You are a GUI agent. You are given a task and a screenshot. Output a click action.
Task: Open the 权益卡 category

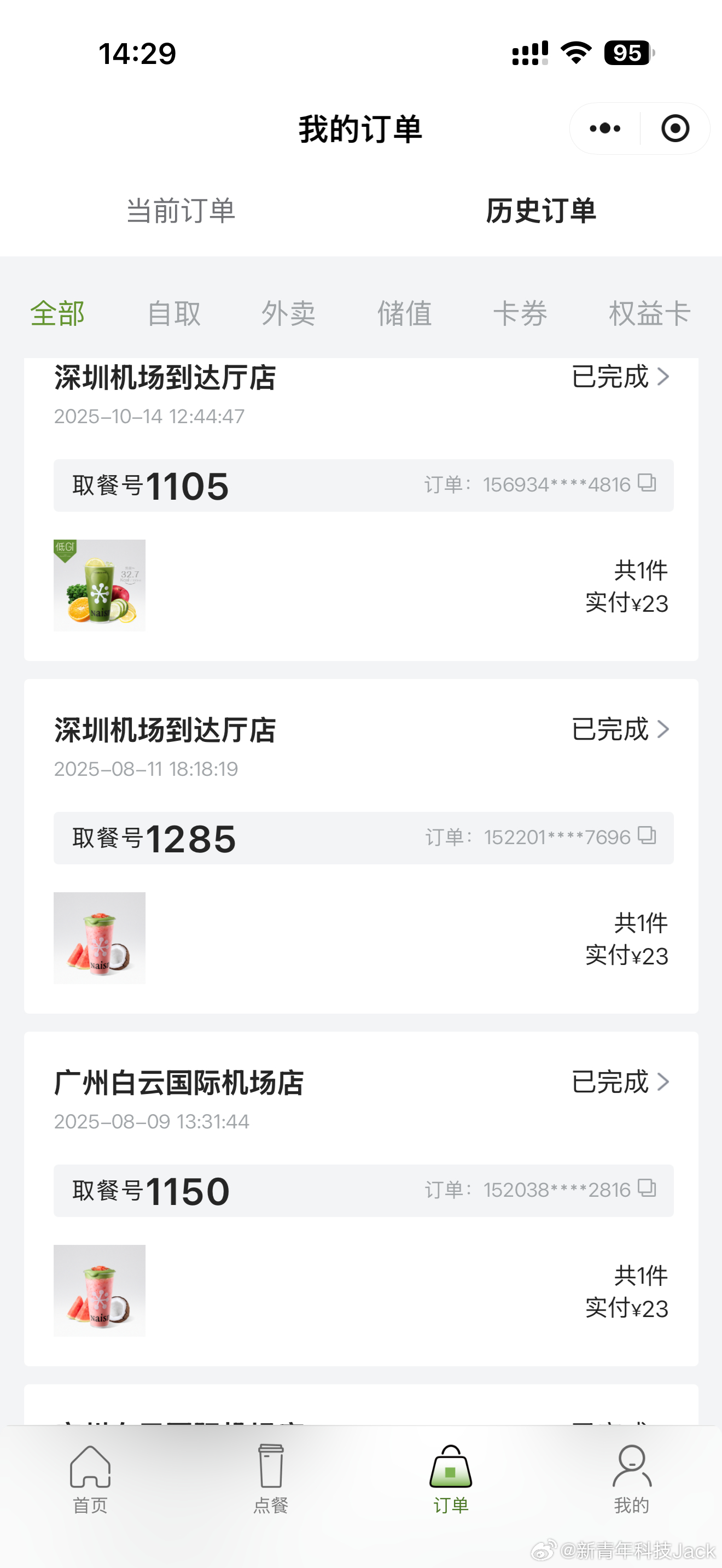(x=649, y=313)
